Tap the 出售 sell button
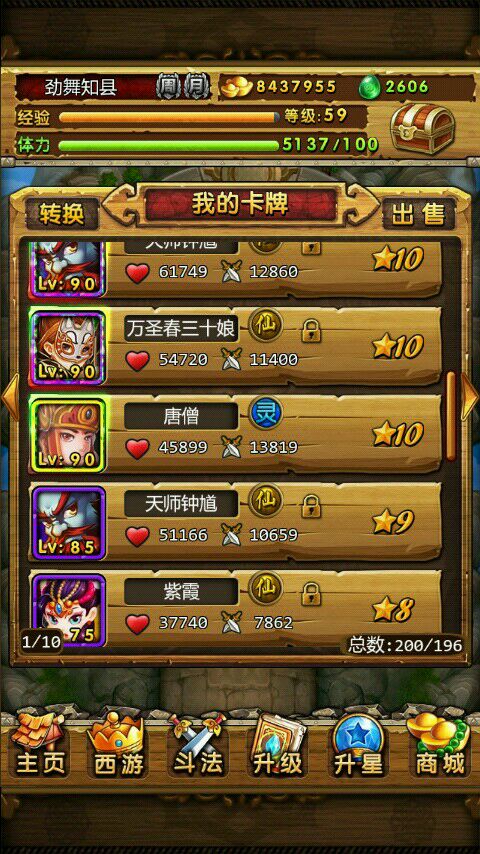480x854 pixels. coord(418,214)
